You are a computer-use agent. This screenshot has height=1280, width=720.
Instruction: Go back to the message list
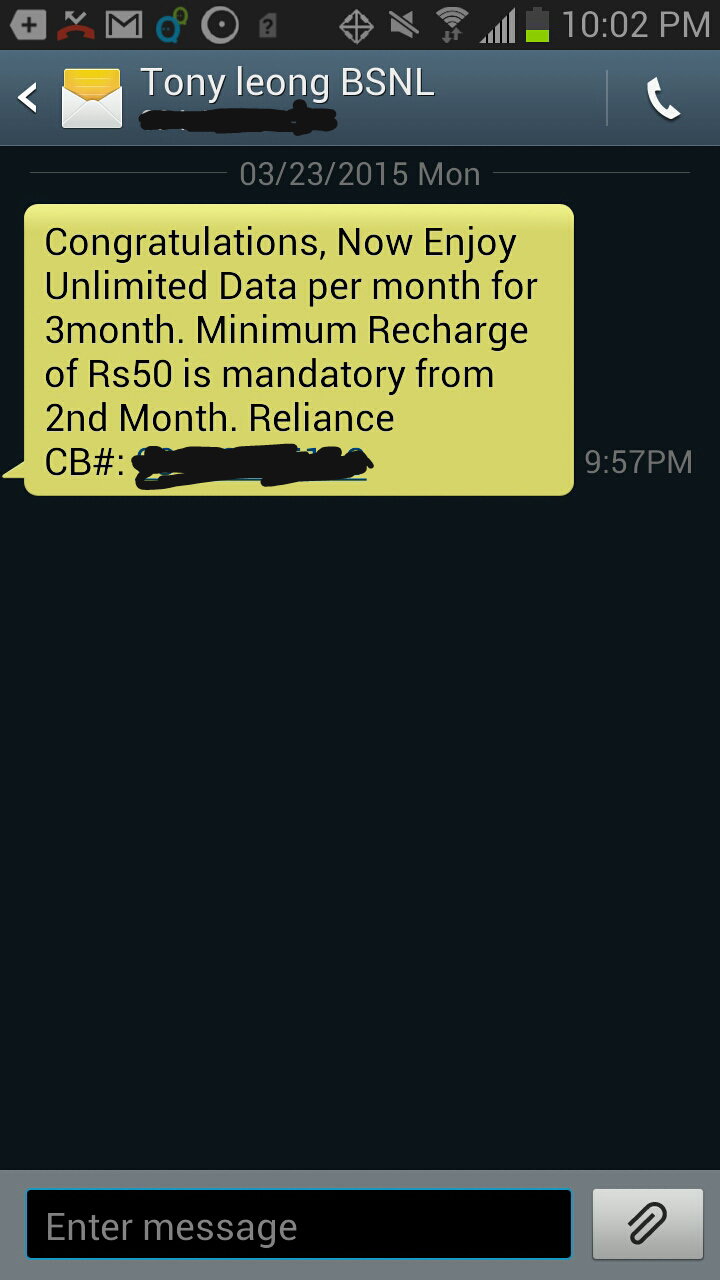click(x=28, y=98)
